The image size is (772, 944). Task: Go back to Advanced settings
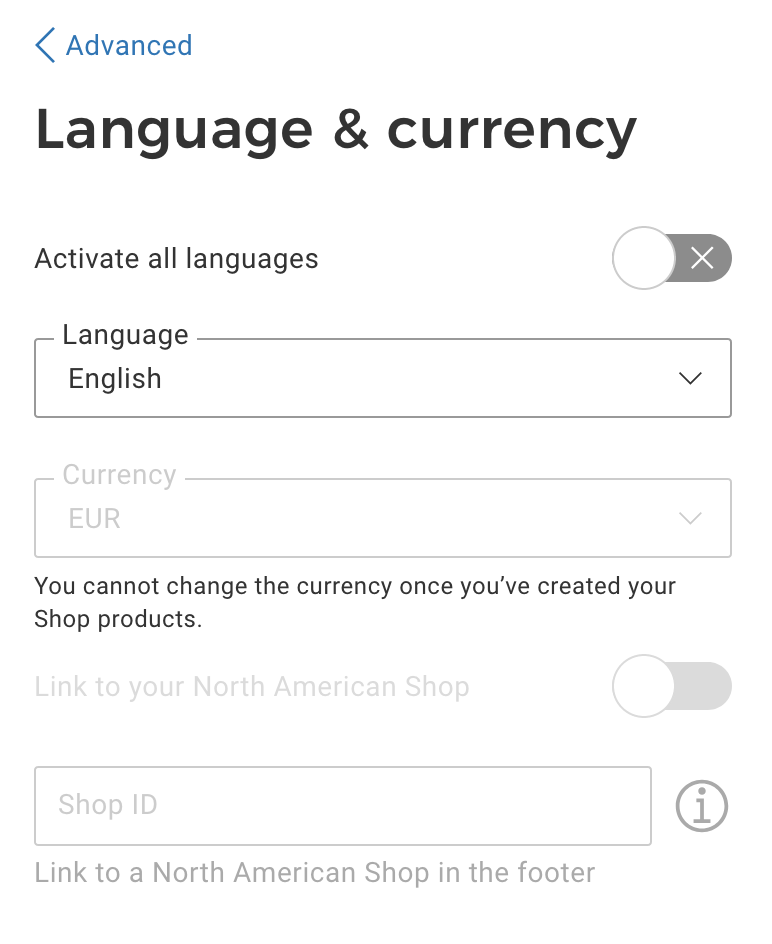pos(113,46)
